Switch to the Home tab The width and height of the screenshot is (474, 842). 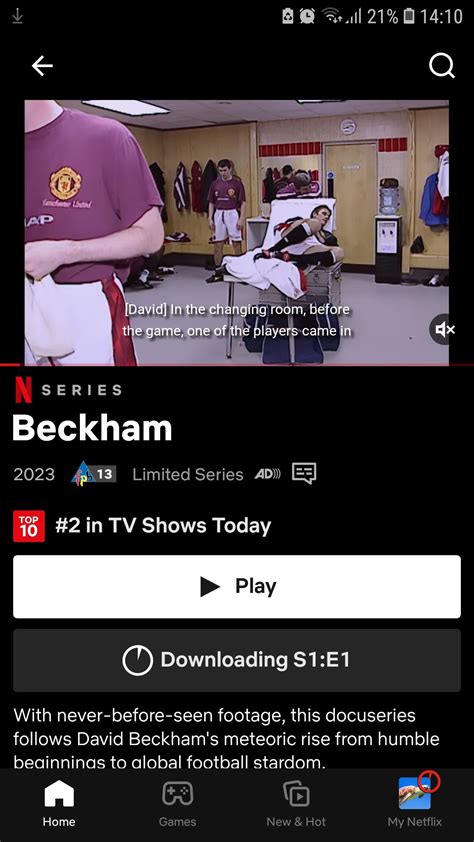(59, 804)
